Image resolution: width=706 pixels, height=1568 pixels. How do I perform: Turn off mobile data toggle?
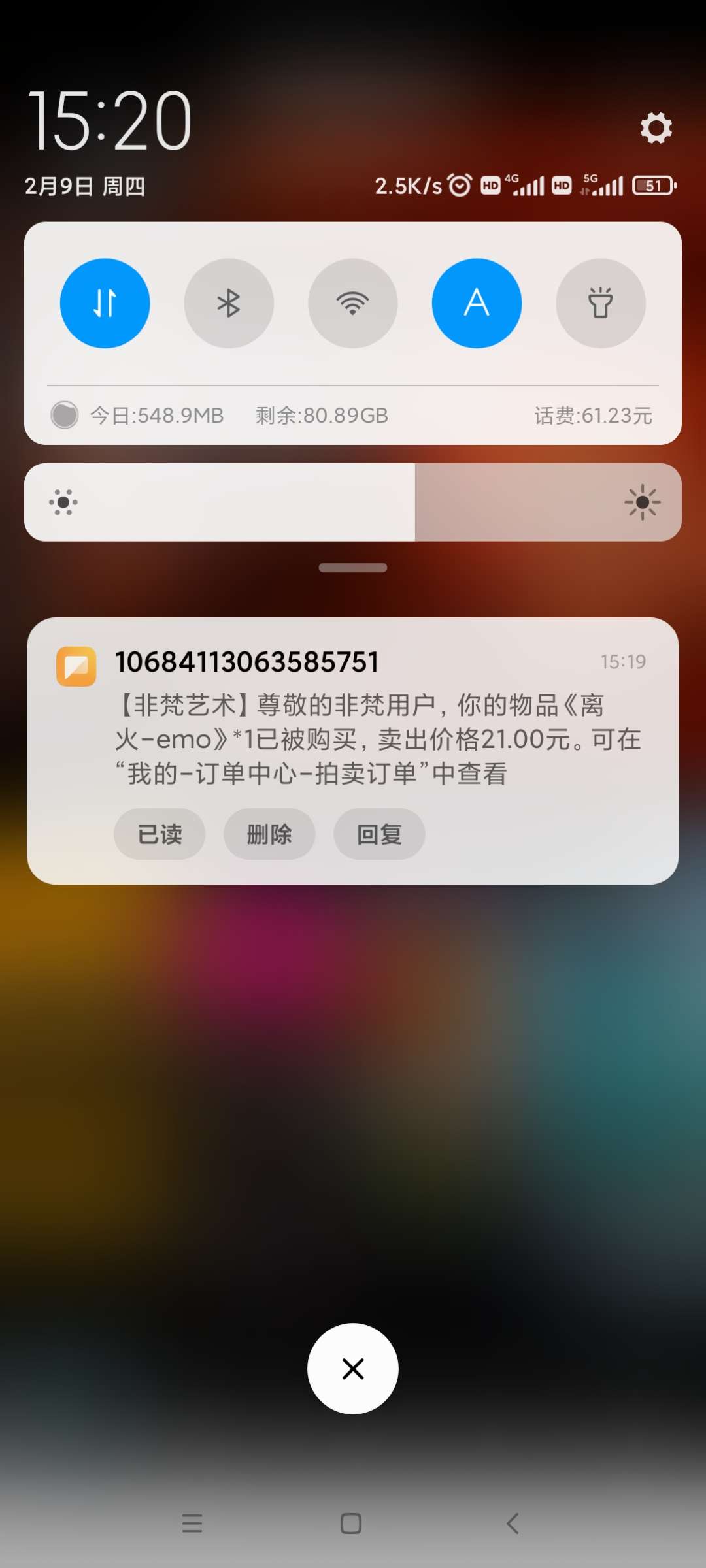tap(105, 303)
